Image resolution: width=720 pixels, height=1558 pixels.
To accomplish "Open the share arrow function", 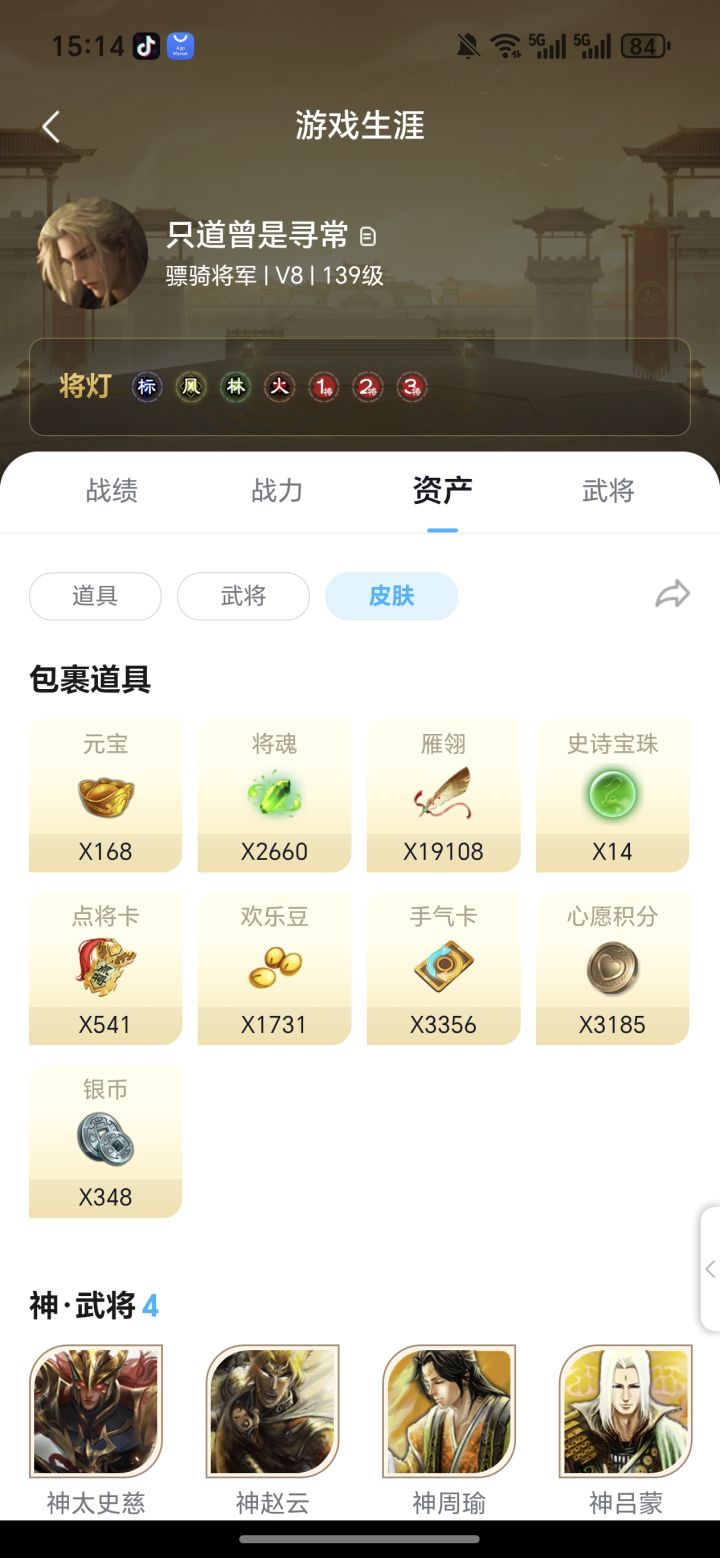I will pos(672,593).
